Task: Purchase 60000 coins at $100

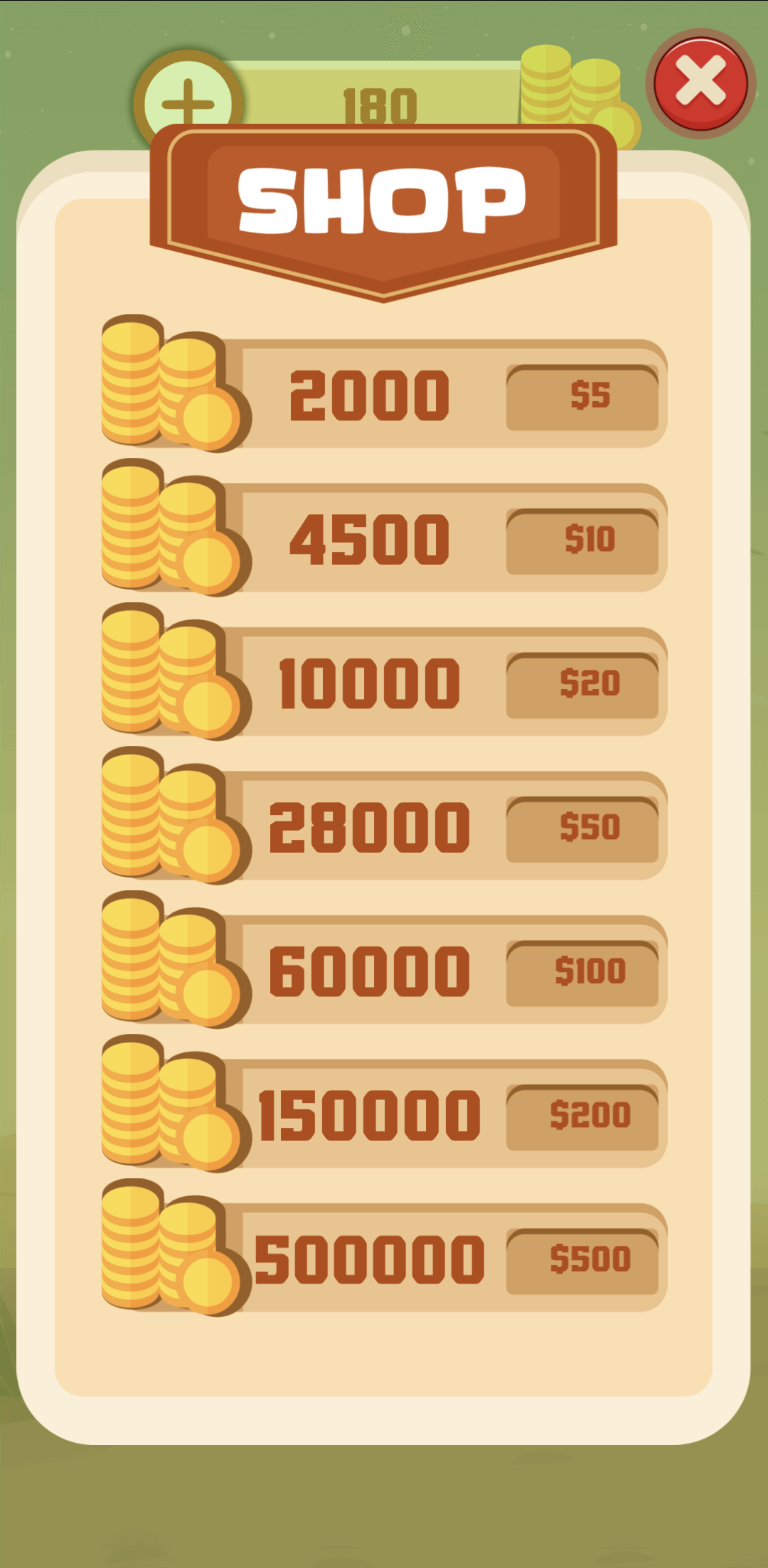Action: (582, 974)
